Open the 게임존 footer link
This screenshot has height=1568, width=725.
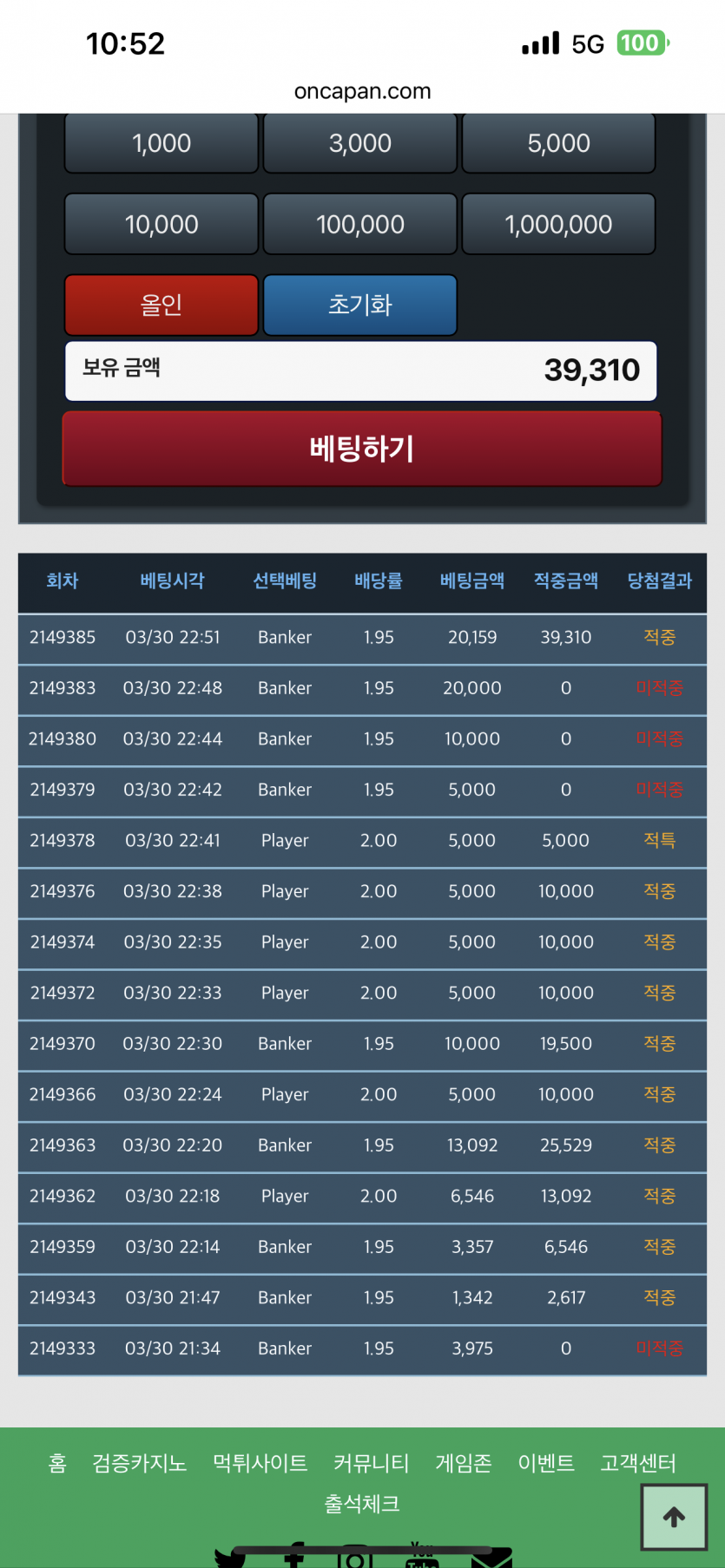click(x=463, y=1463)
